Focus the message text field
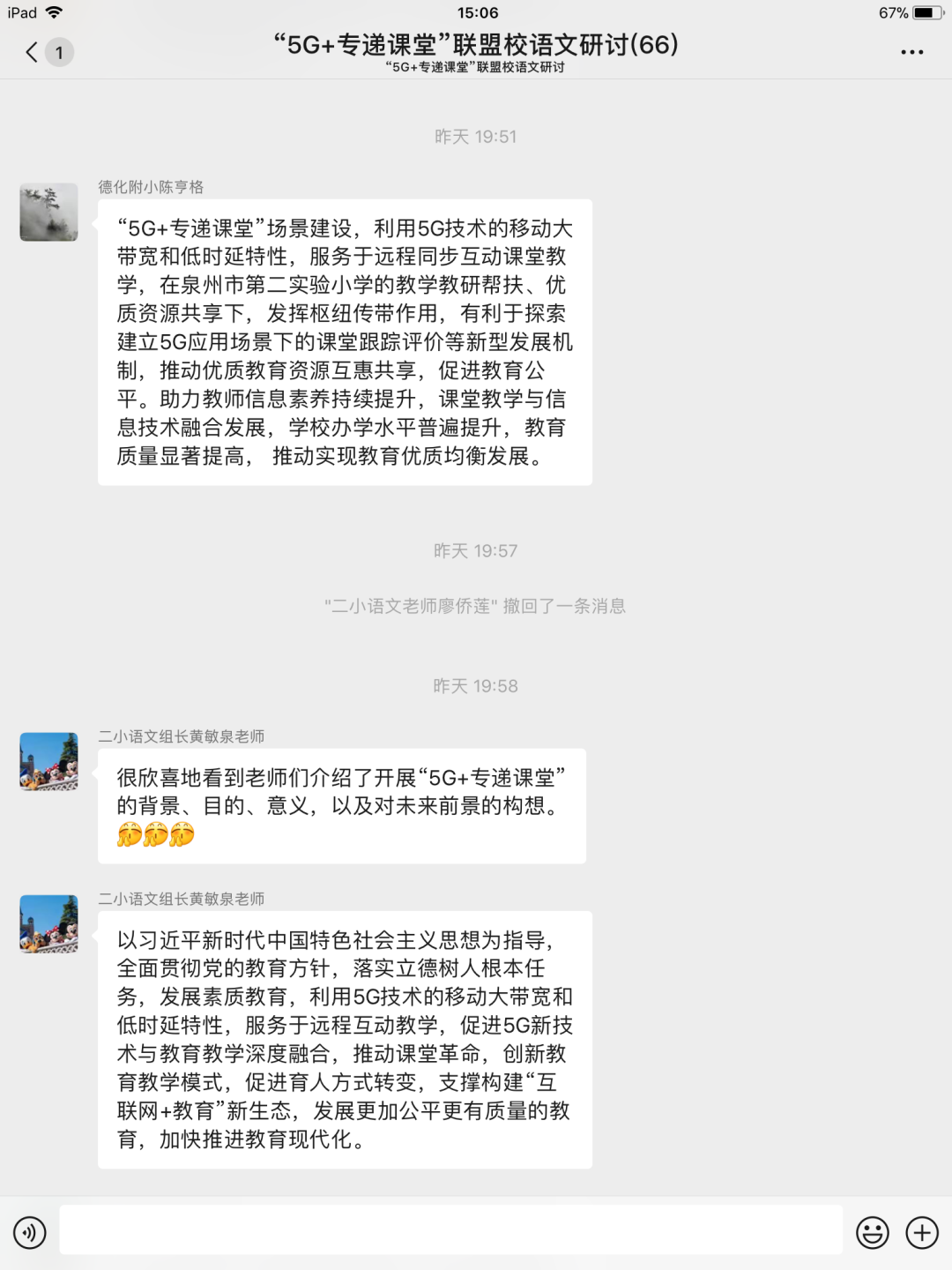 coord(450,1230)
